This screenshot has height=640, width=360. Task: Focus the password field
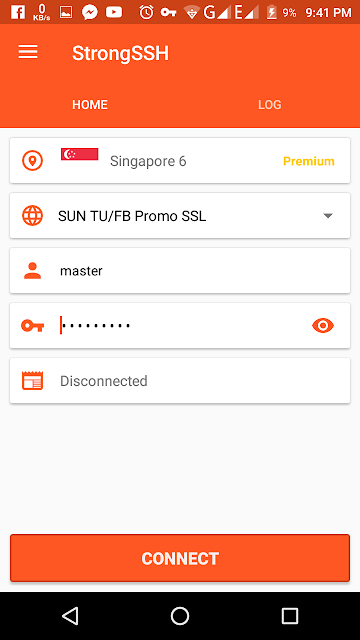pyautogui.click(x=180, y=326)
